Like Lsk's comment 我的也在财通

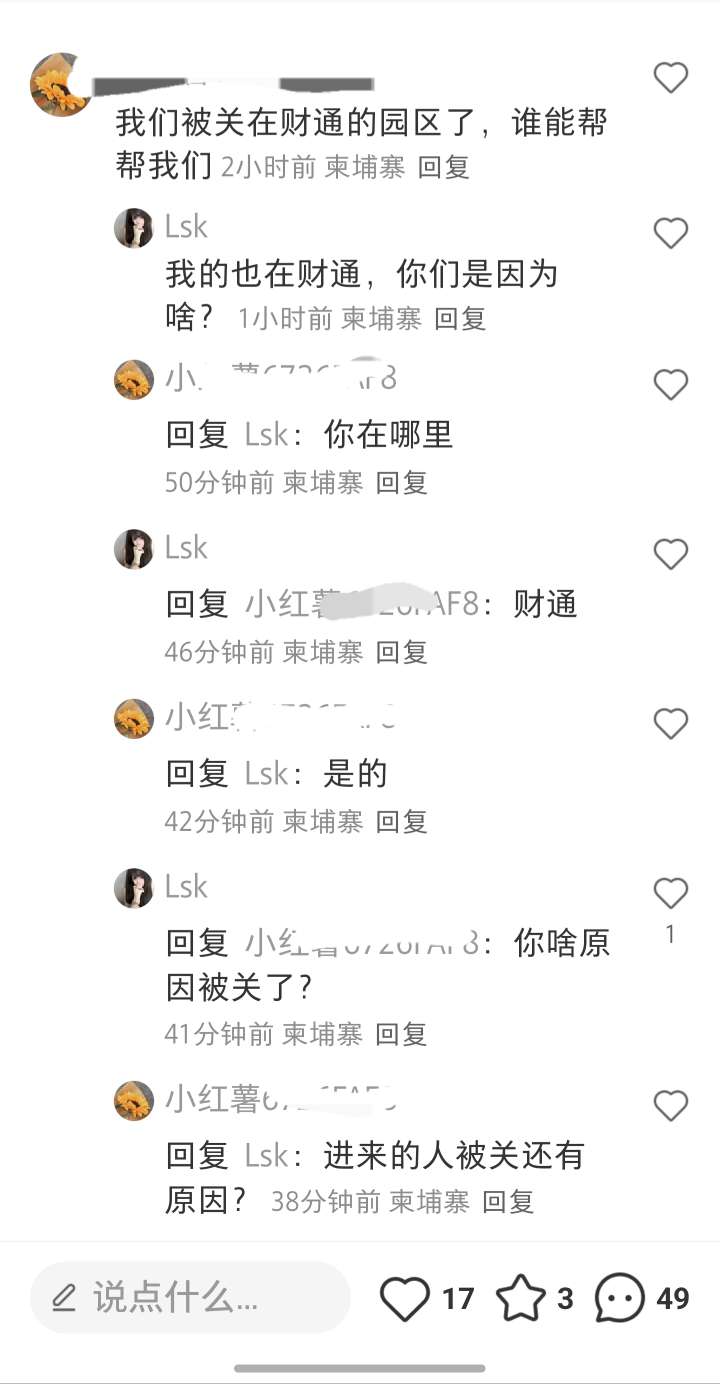670,233
